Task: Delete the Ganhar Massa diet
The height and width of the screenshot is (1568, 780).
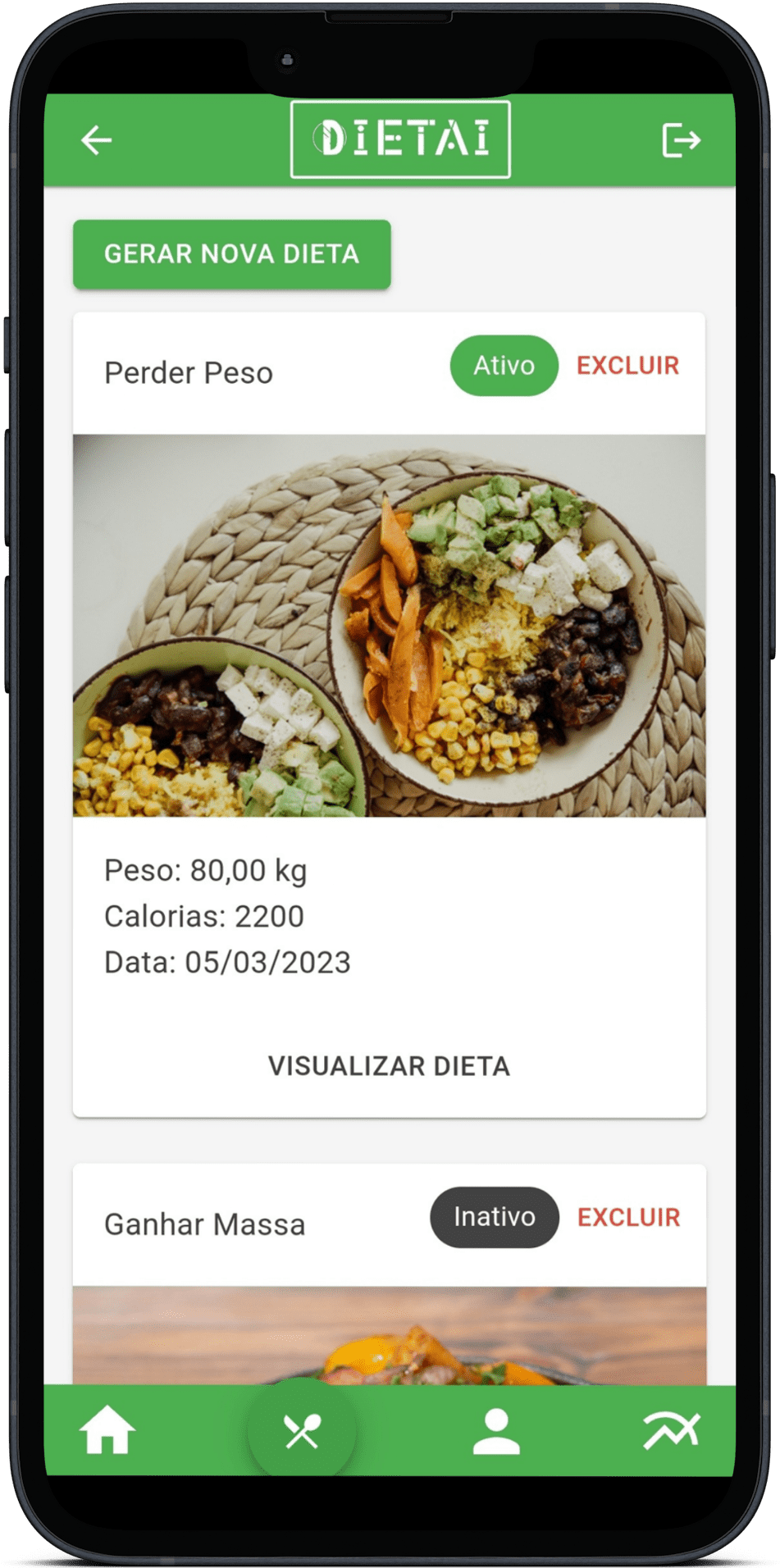Action: [x=628, y=1217]
